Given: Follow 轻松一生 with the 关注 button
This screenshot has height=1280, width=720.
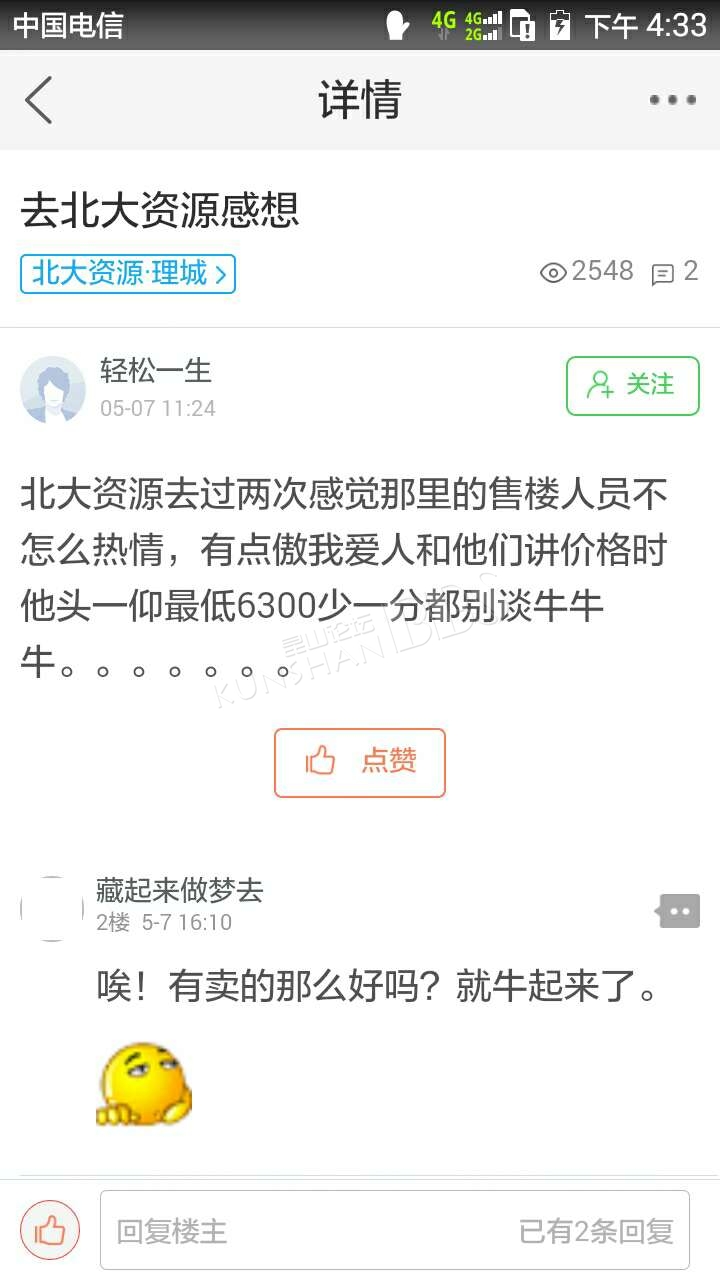Looking at the screenshot, I should tap(633, 385).
